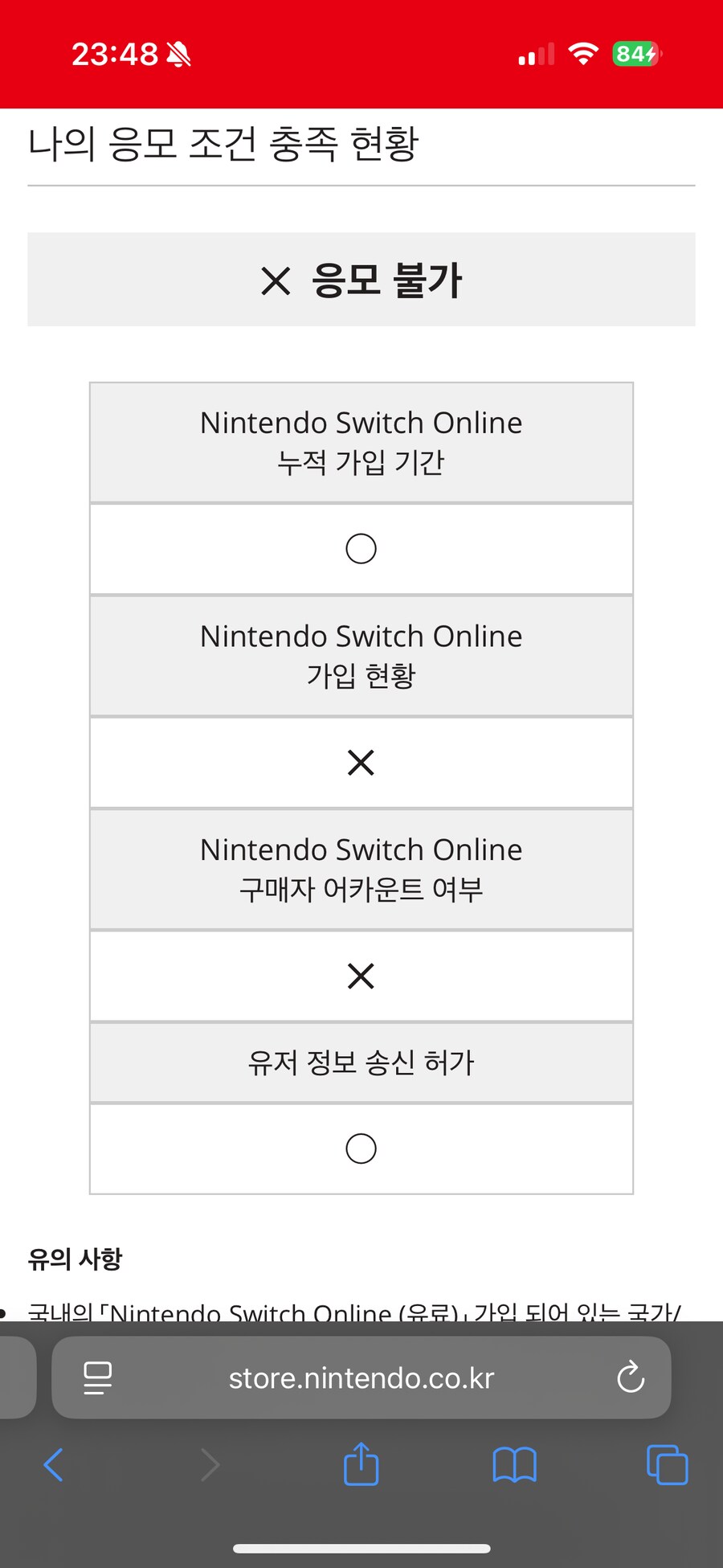Go back using the back chevron

(x=53, y=1464)
